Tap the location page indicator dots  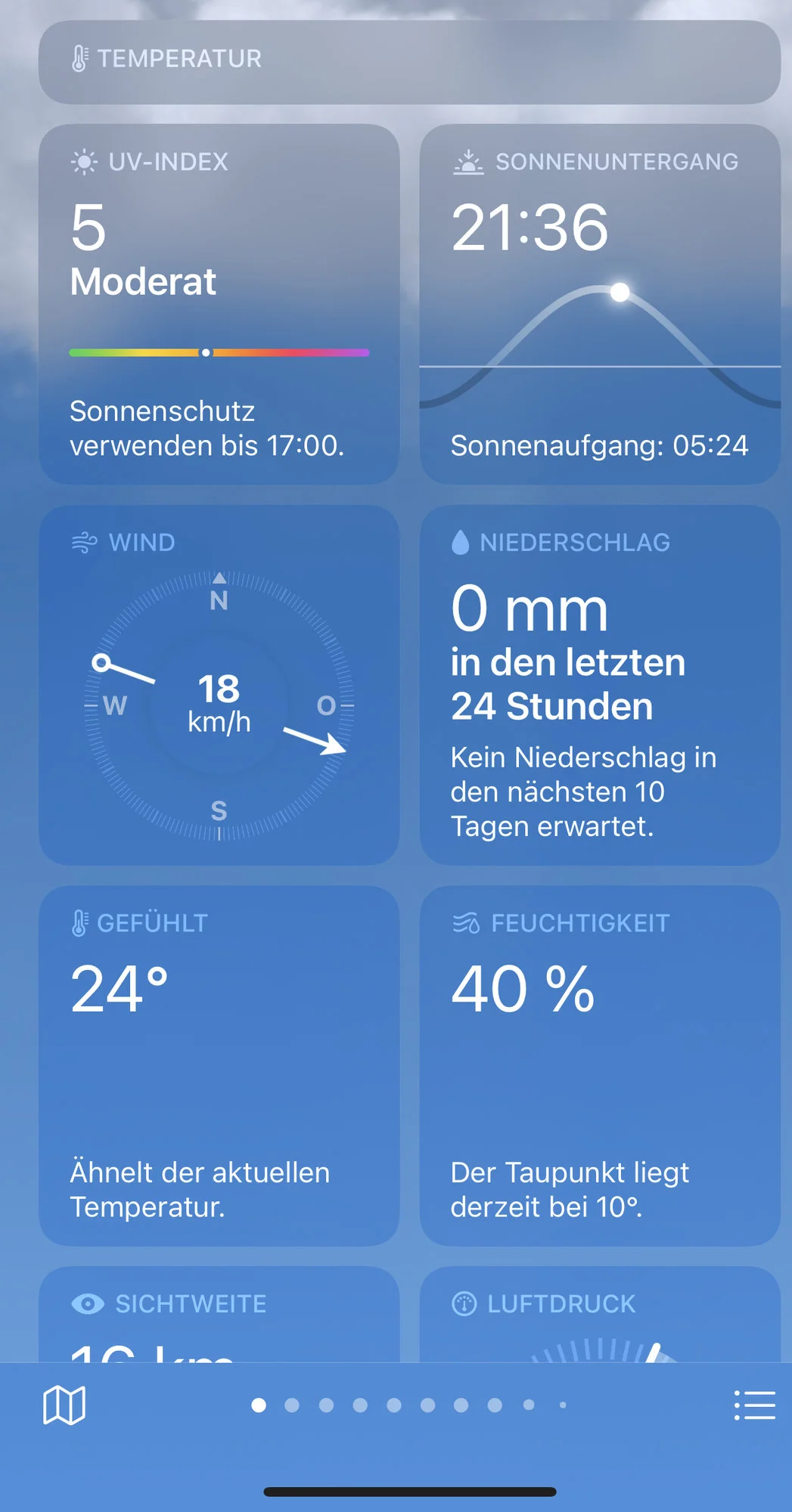[x=409, y=1405]
